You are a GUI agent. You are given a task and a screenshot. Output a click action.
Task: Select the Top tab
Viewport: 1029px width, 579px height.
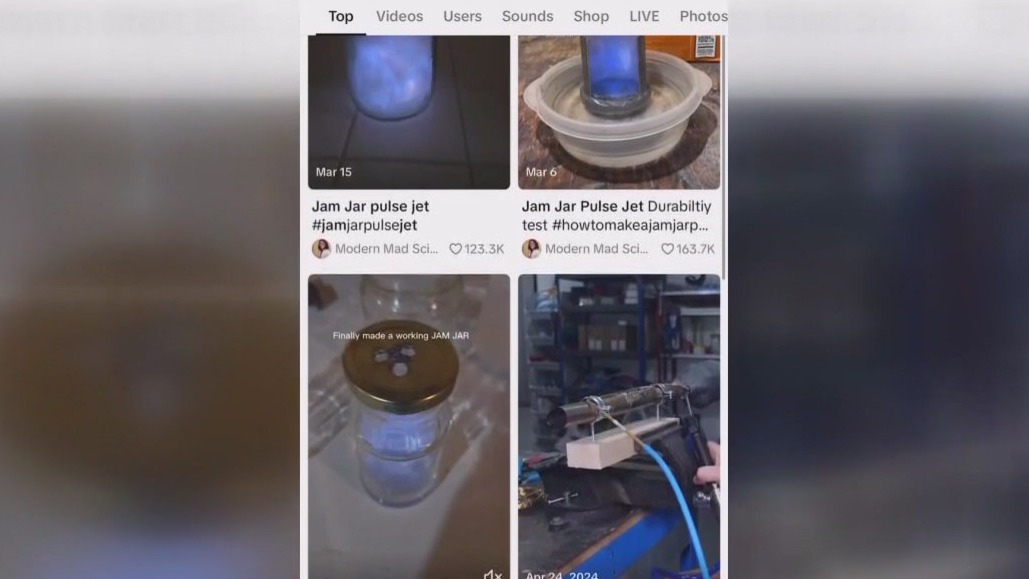coord(341,16)
